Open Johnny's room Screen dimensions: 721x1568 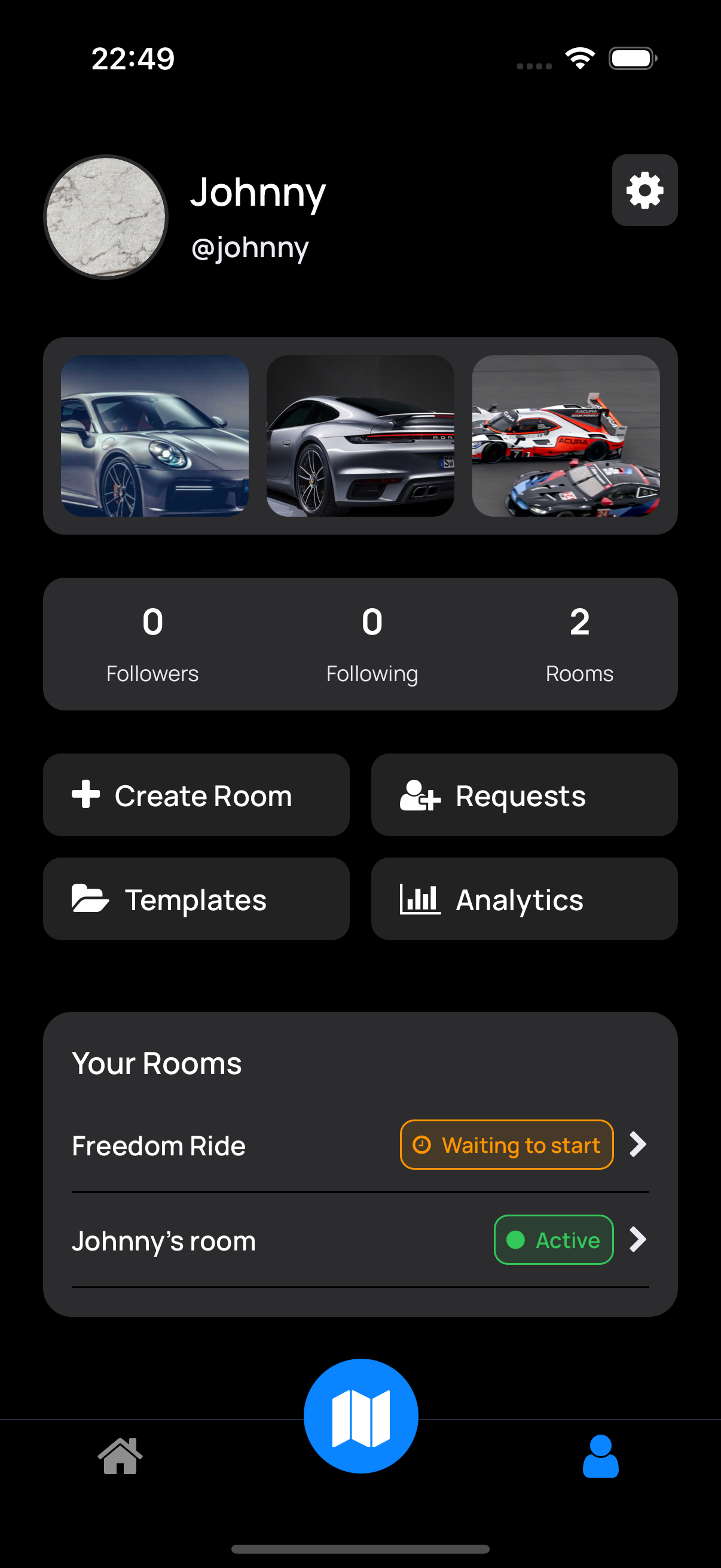point(360,1240)
